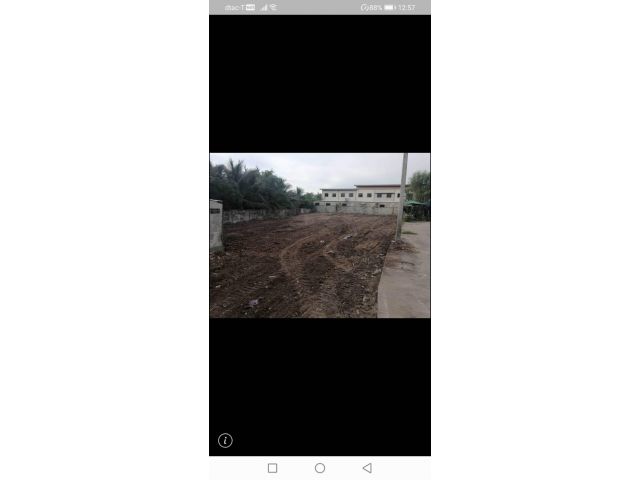The image size is (640, 480).
Task: Go to the home screen
Action: [x=320, y=468]
